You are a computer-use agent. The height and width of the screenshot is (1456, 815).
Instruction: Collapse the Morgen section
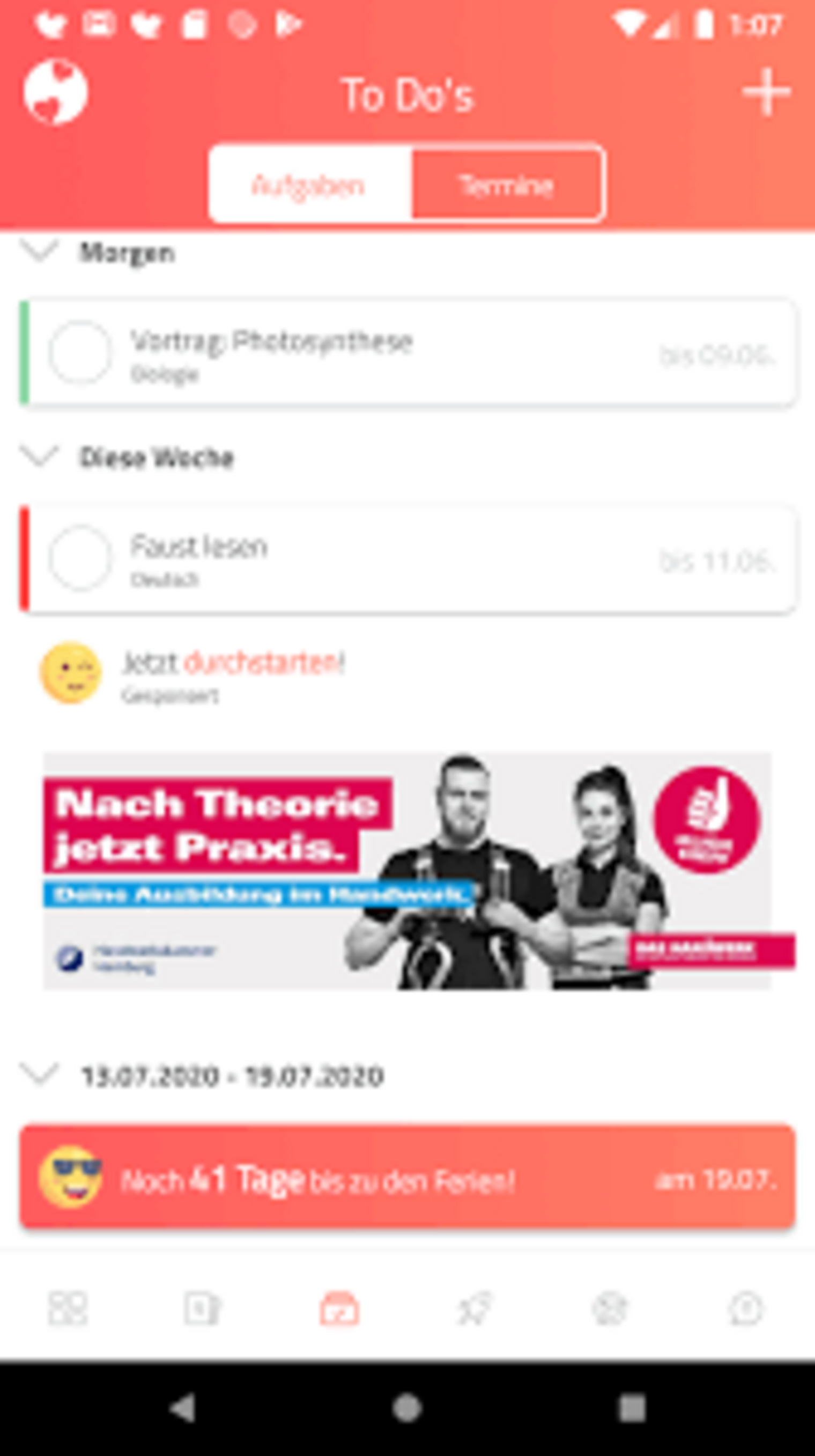click(40, 251)
